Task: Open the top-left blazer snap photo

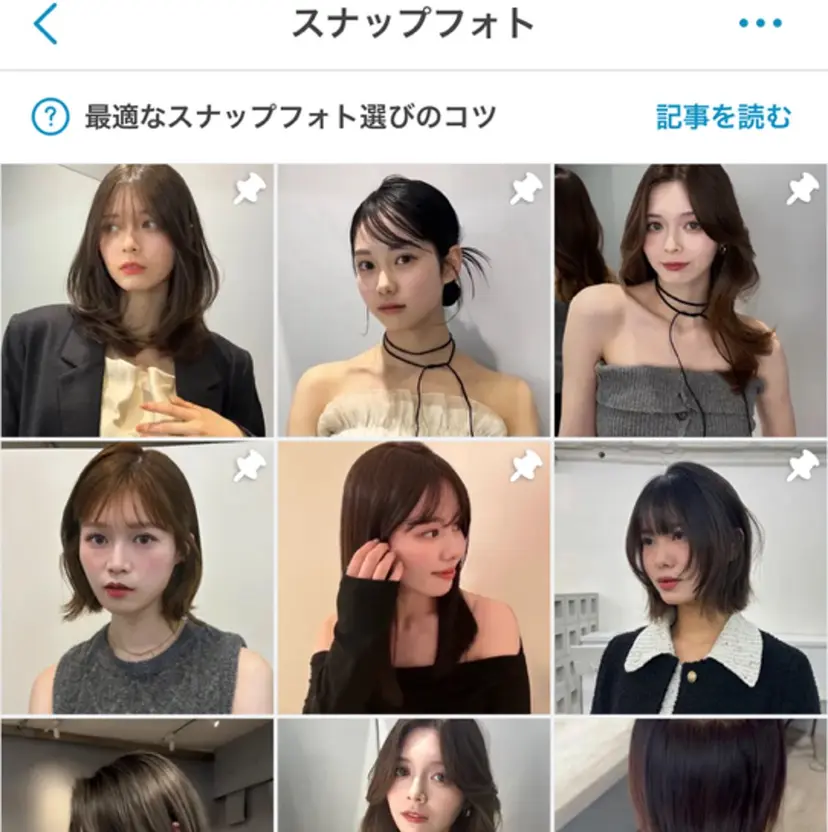Action: coord(137,300)
